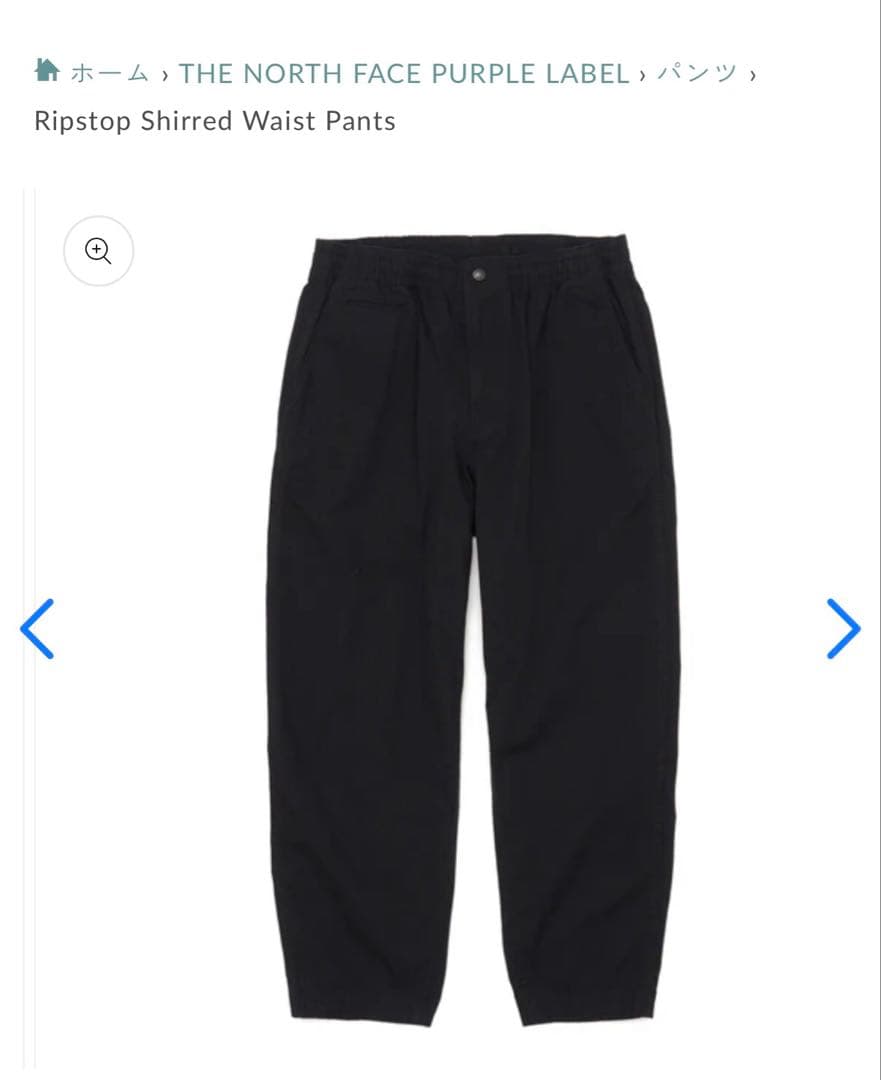The height and width of the screenshot is (1080, 881).
Task: Open the パンツ category link
Action: pos(697,73)
